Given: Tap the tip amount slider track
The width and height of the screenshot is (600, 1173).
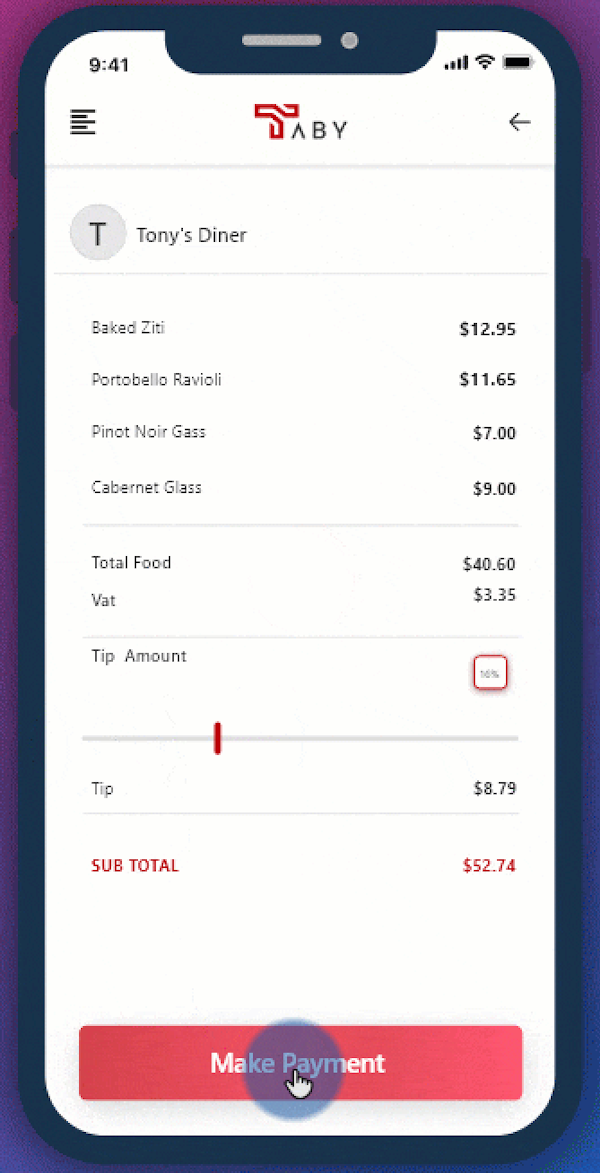Looking at the screenshot, I should [x=300, y=738].
